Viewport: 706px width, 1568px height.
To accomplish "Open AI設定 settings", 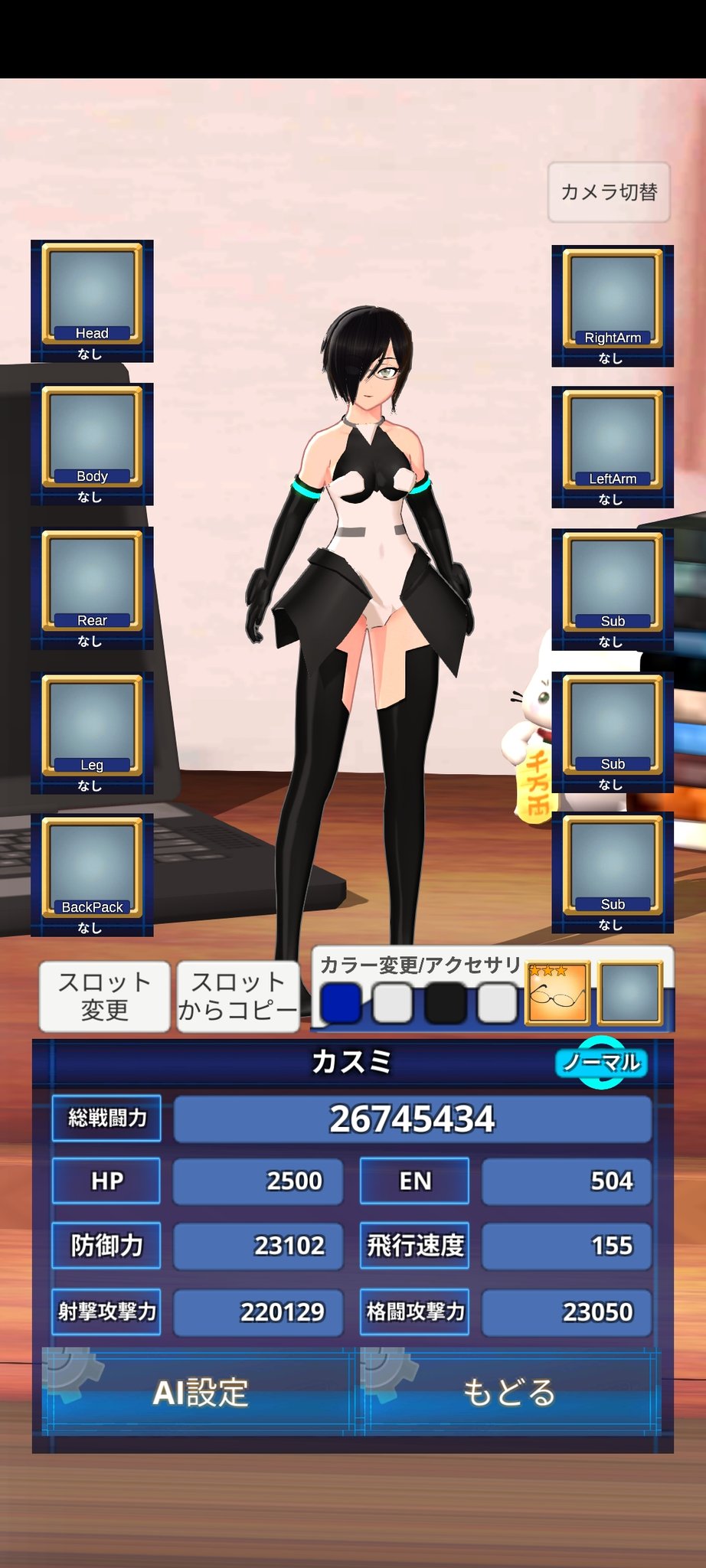I will 201,1393.
